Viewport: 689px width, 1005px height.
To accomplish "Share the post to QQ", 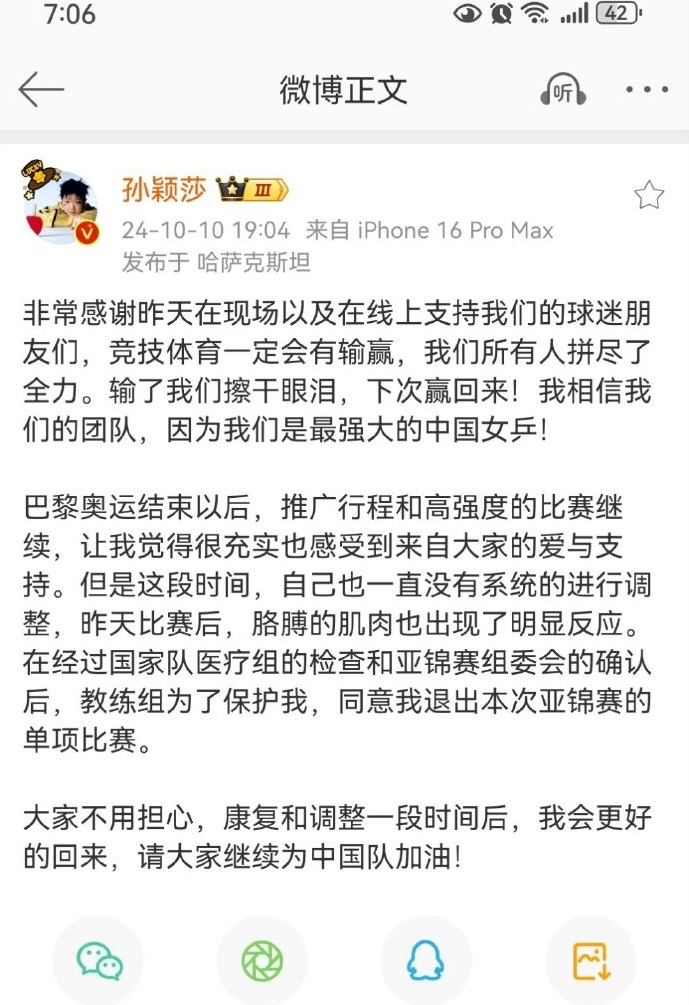I will 426,961.
